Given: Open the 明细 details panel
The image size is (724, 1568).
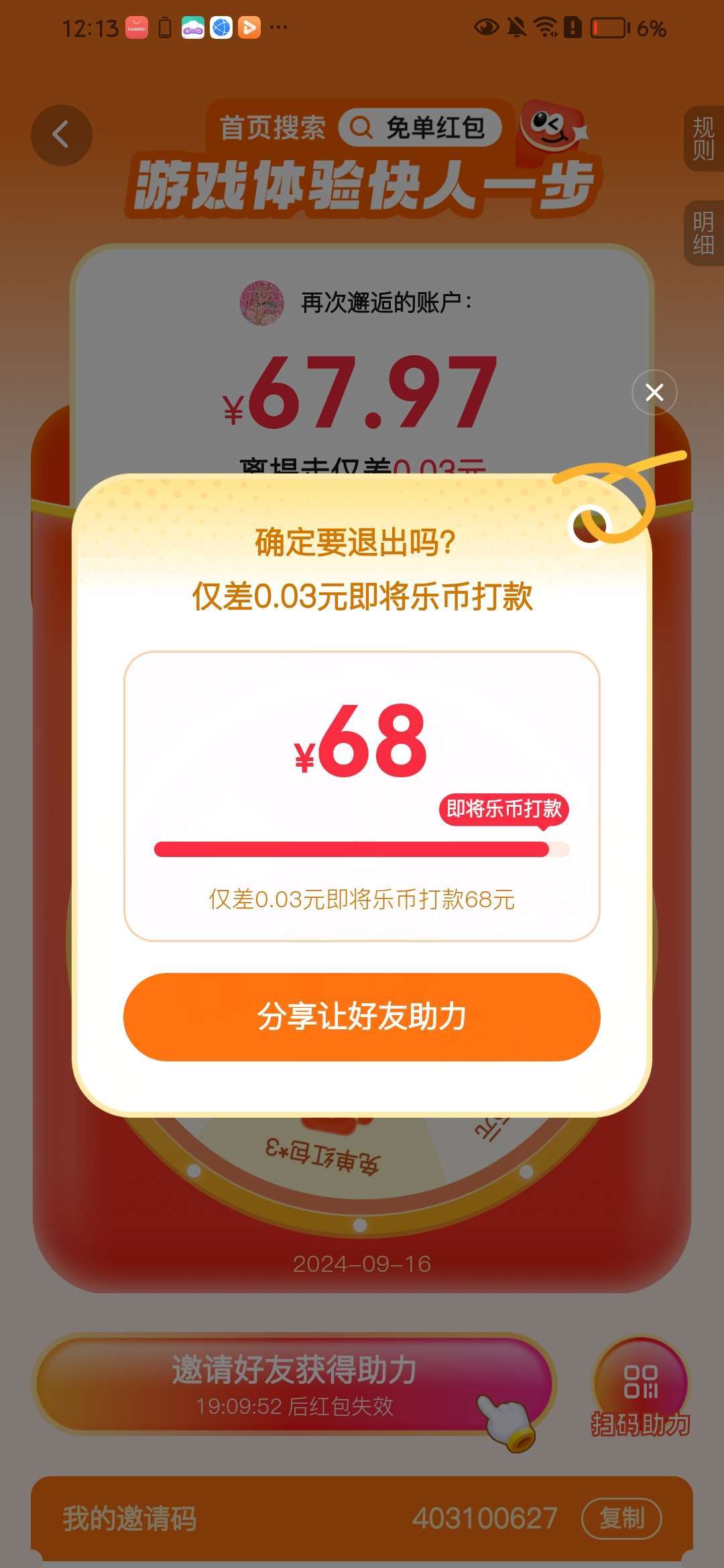Looking at the screenshot, I should 703,233.
